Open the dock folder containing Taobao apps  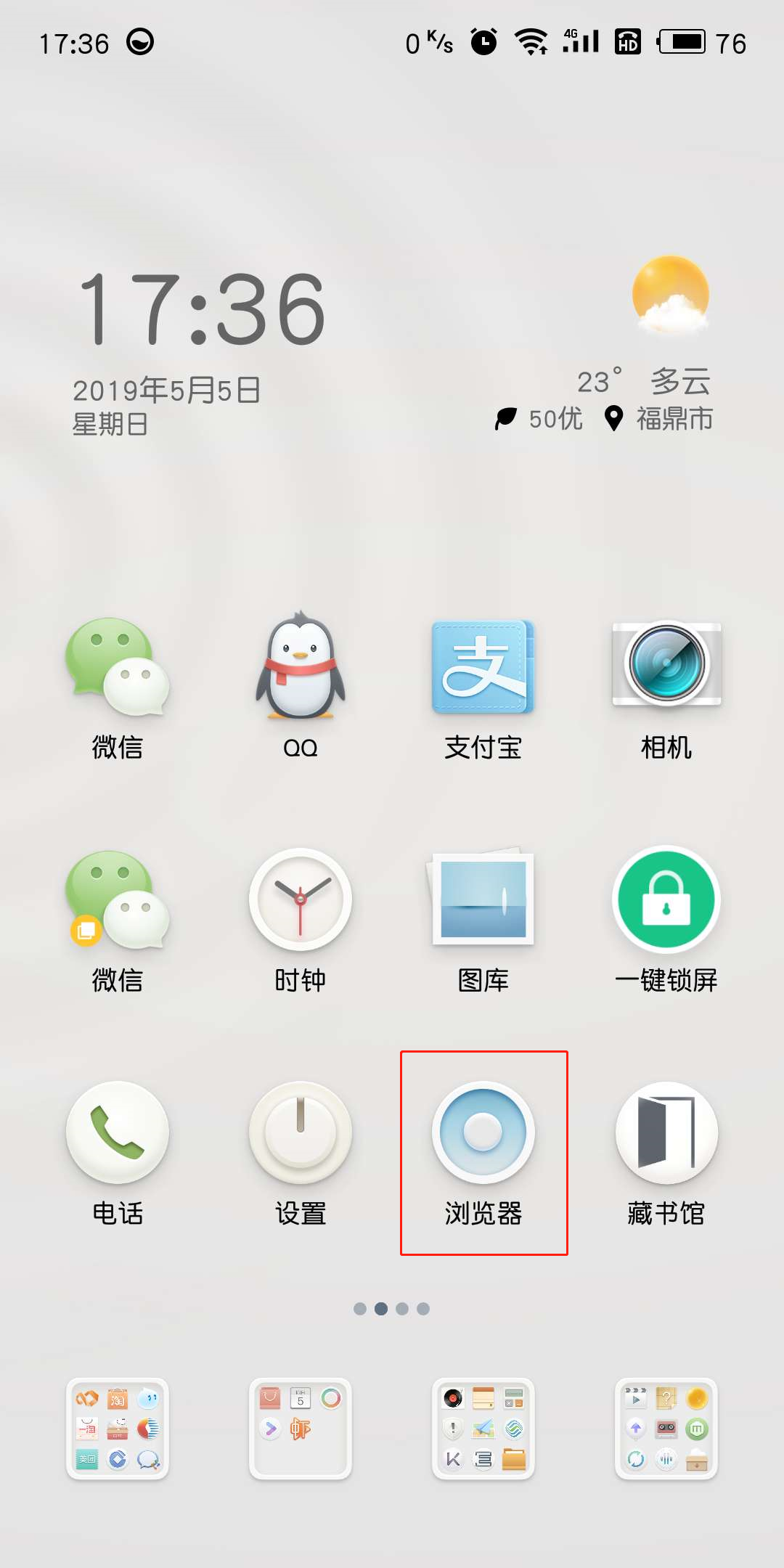click(118, 1429)
